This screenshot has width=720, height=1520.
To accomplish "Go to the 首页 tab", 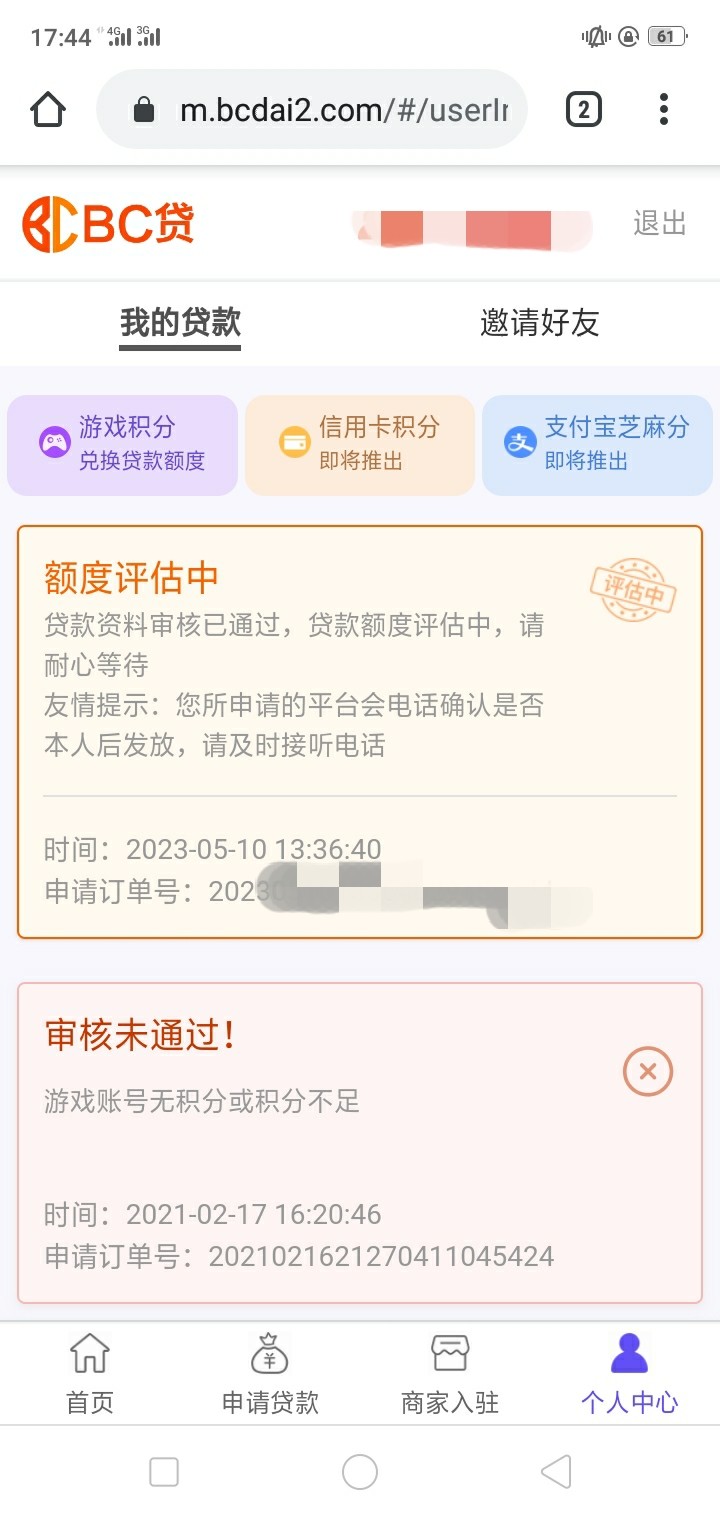I will tap(90, 1373).
